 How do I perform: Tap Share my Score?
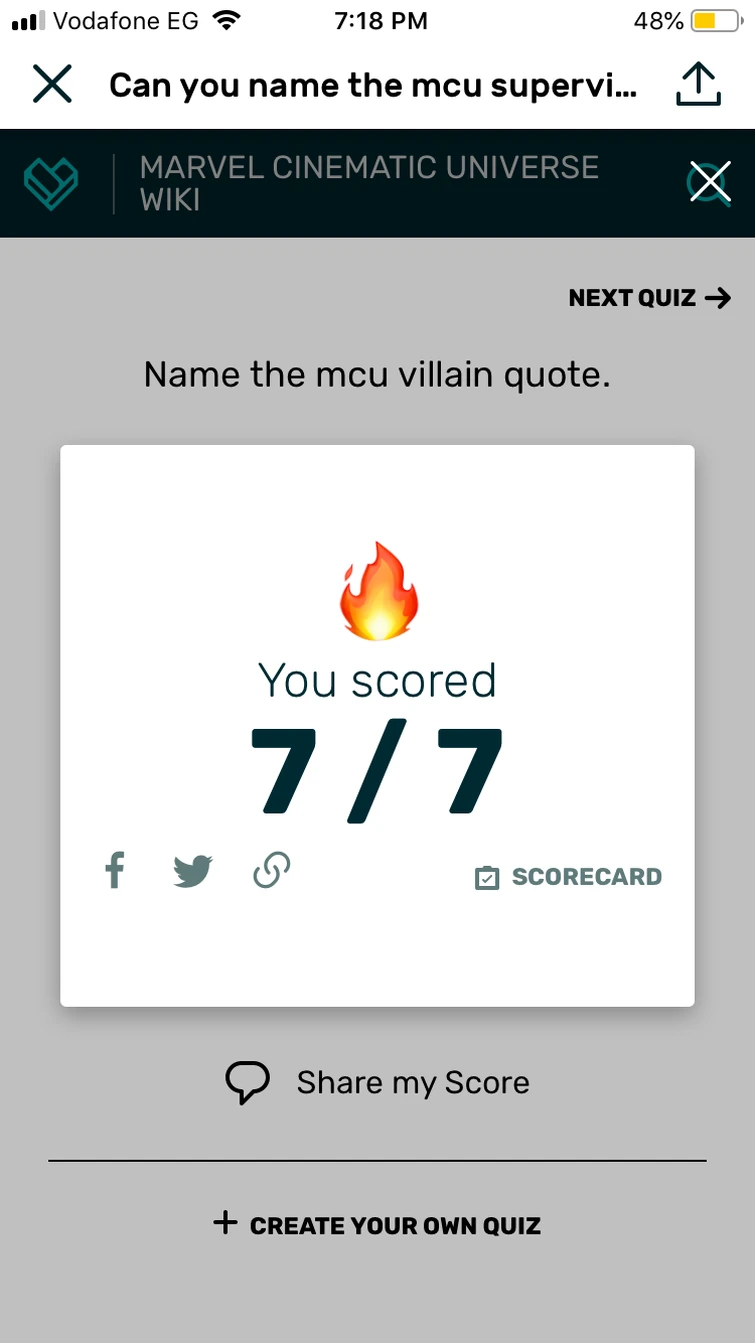click(377, 1082)
